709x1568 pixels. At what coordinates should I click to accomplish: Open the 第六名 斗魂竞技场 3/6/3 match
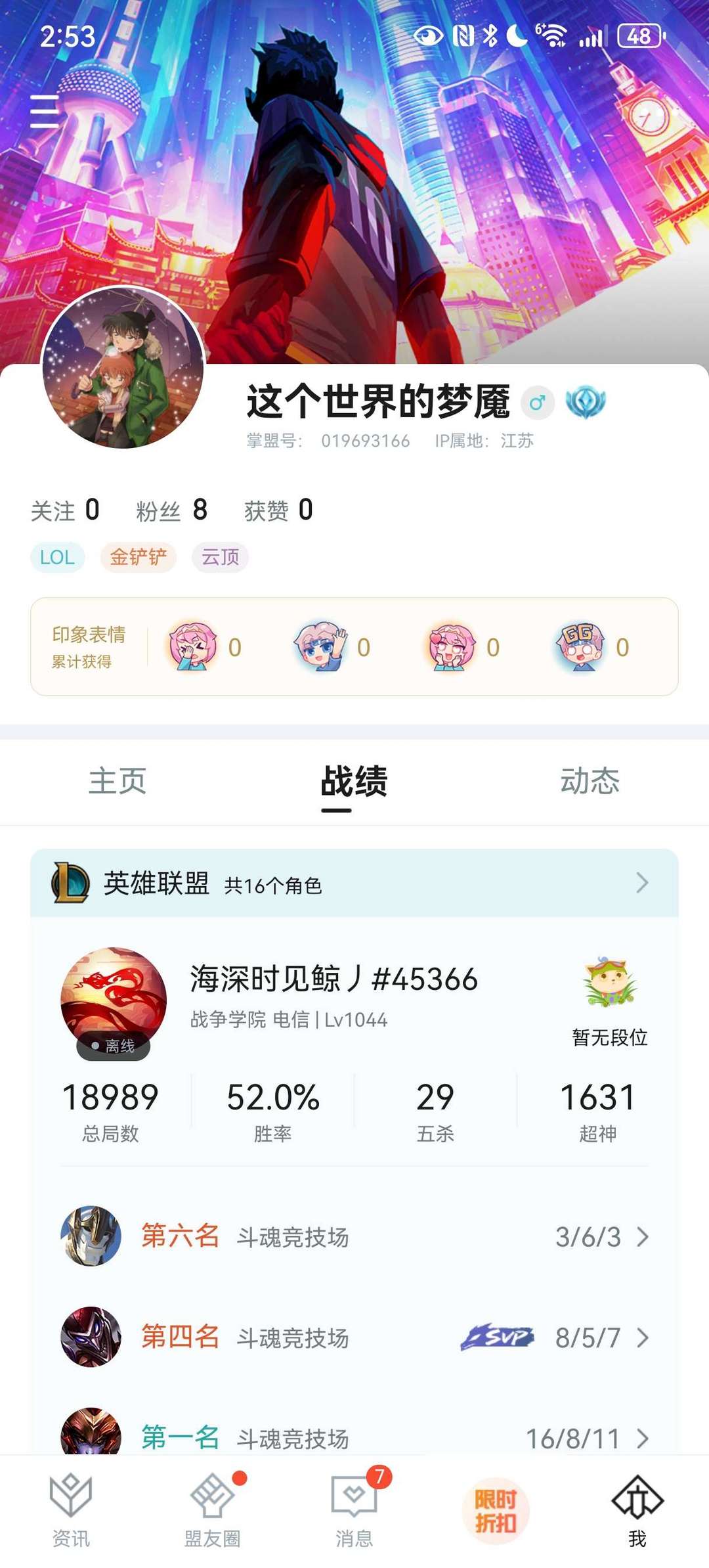point(354,1237)
